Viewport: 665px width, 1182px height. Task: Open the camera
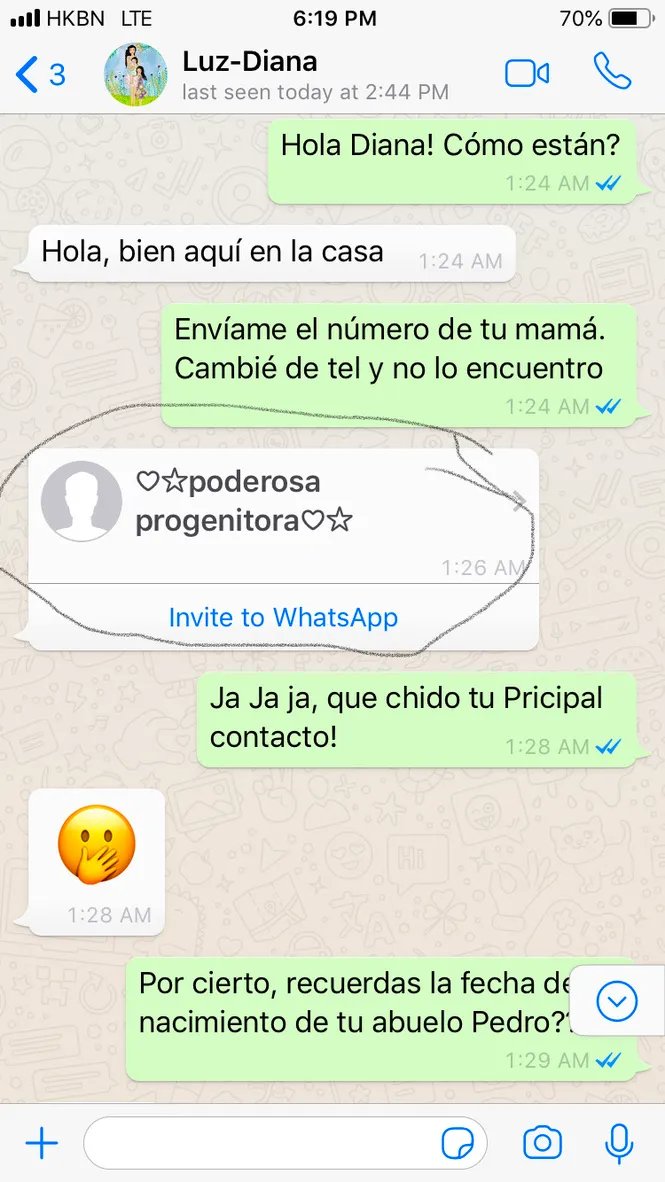542,1142
